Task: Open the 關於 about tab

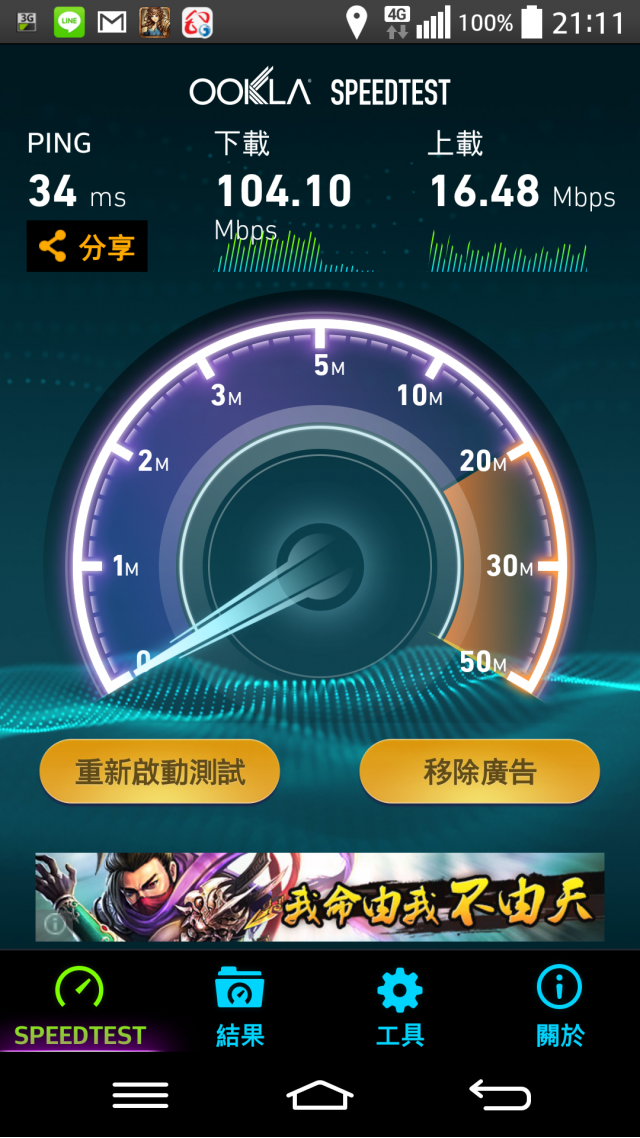Action: point(560,1006)
